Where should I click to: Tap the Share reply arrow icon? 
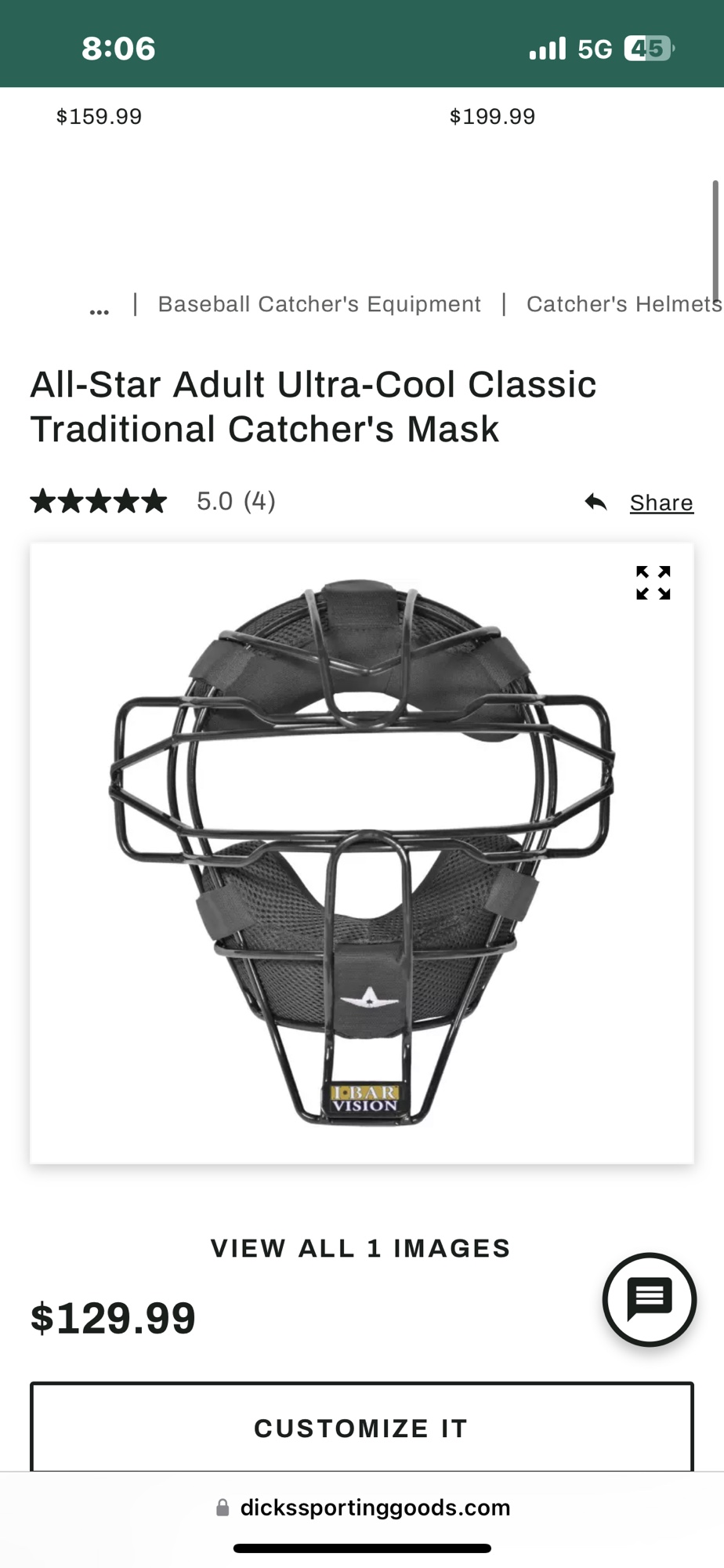[596, 503]
